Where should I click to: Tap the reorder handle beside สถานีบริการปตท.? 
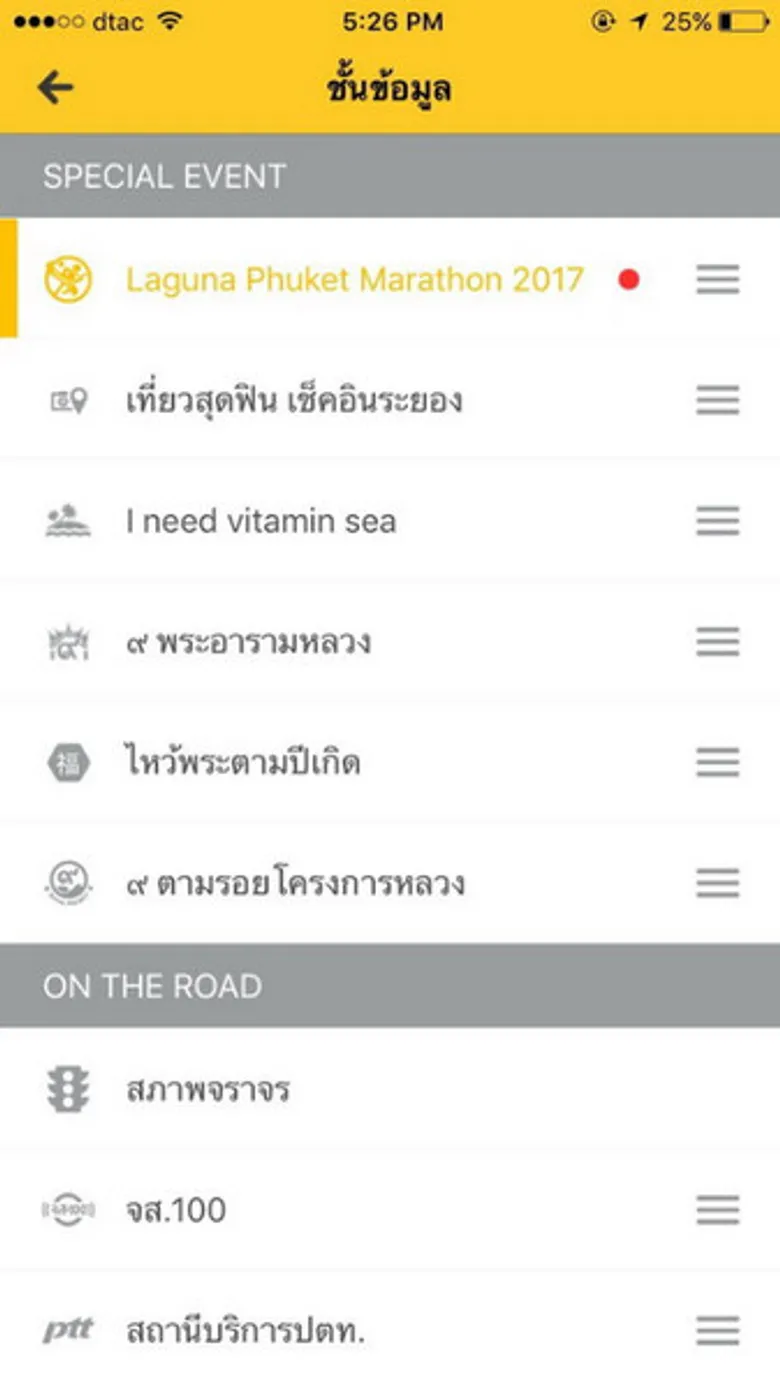[718, 1331]
